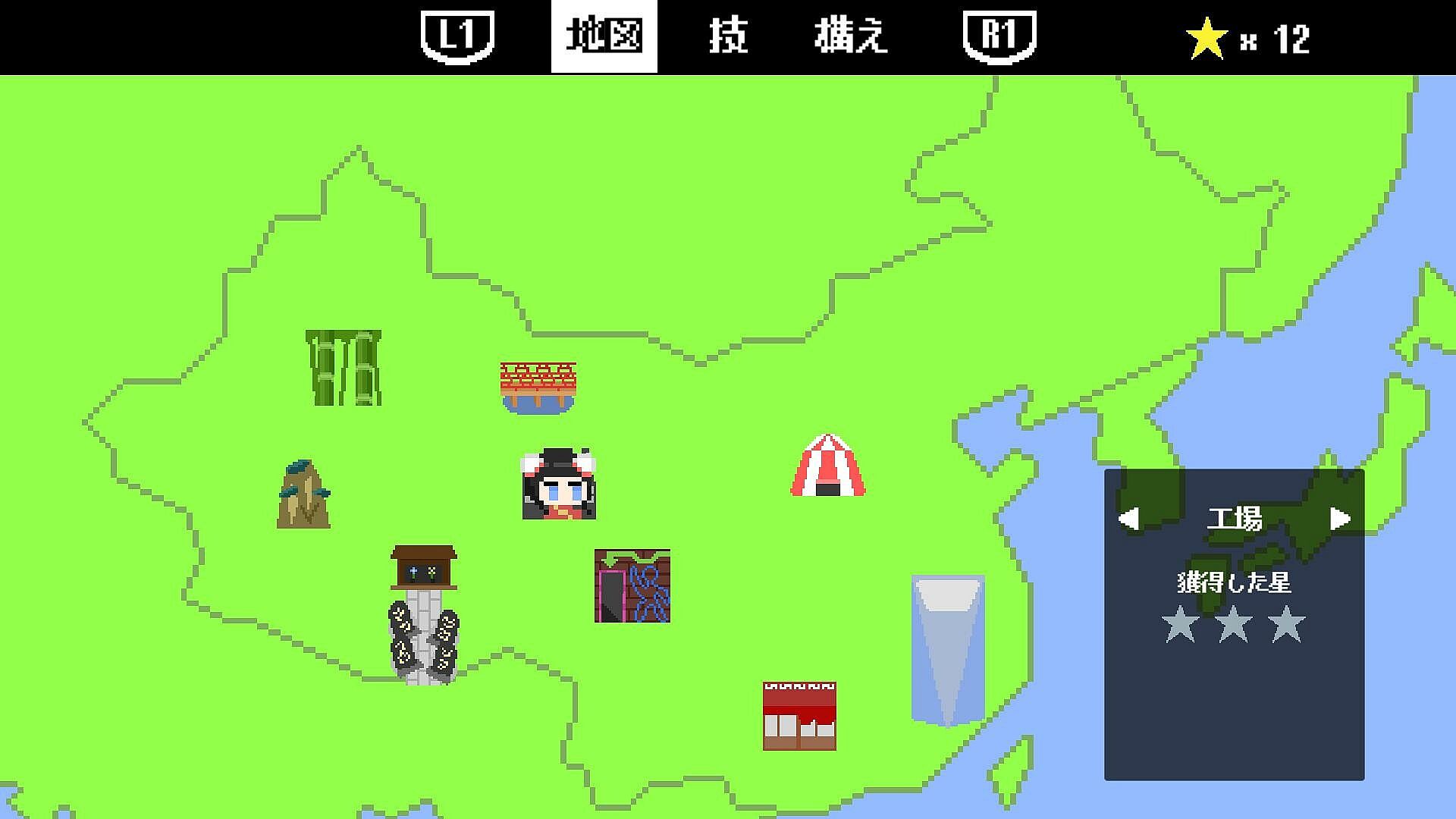Switch to the 構え tab

(851, 36)
